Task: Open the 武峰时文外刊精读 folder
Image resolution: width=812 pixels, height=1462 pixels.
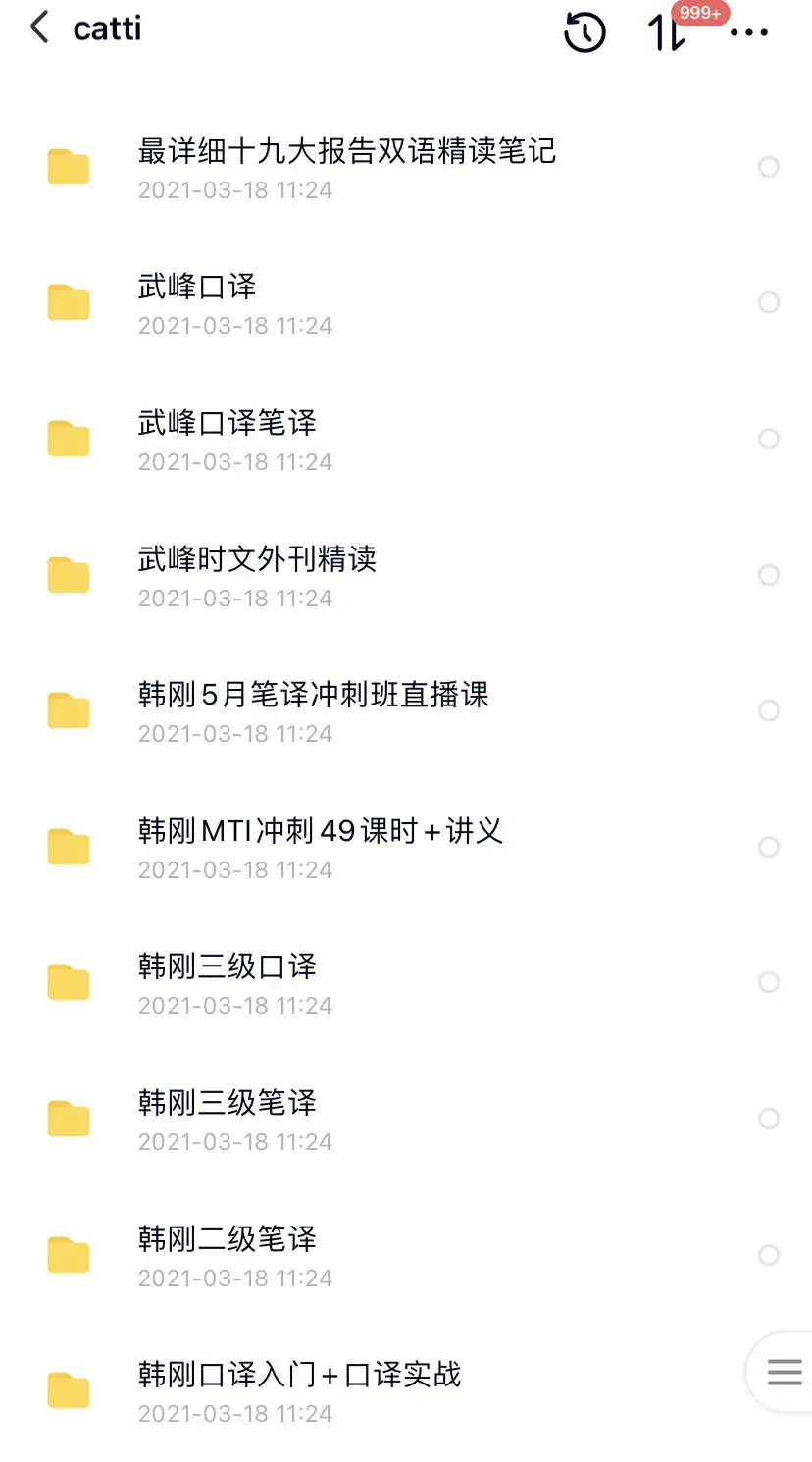Action: point(406,576)
